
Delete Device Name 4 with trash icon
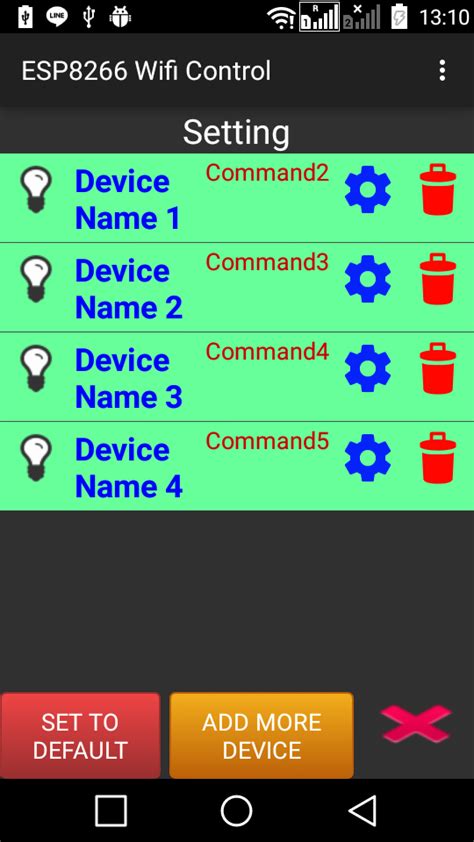tap(438, 458)
